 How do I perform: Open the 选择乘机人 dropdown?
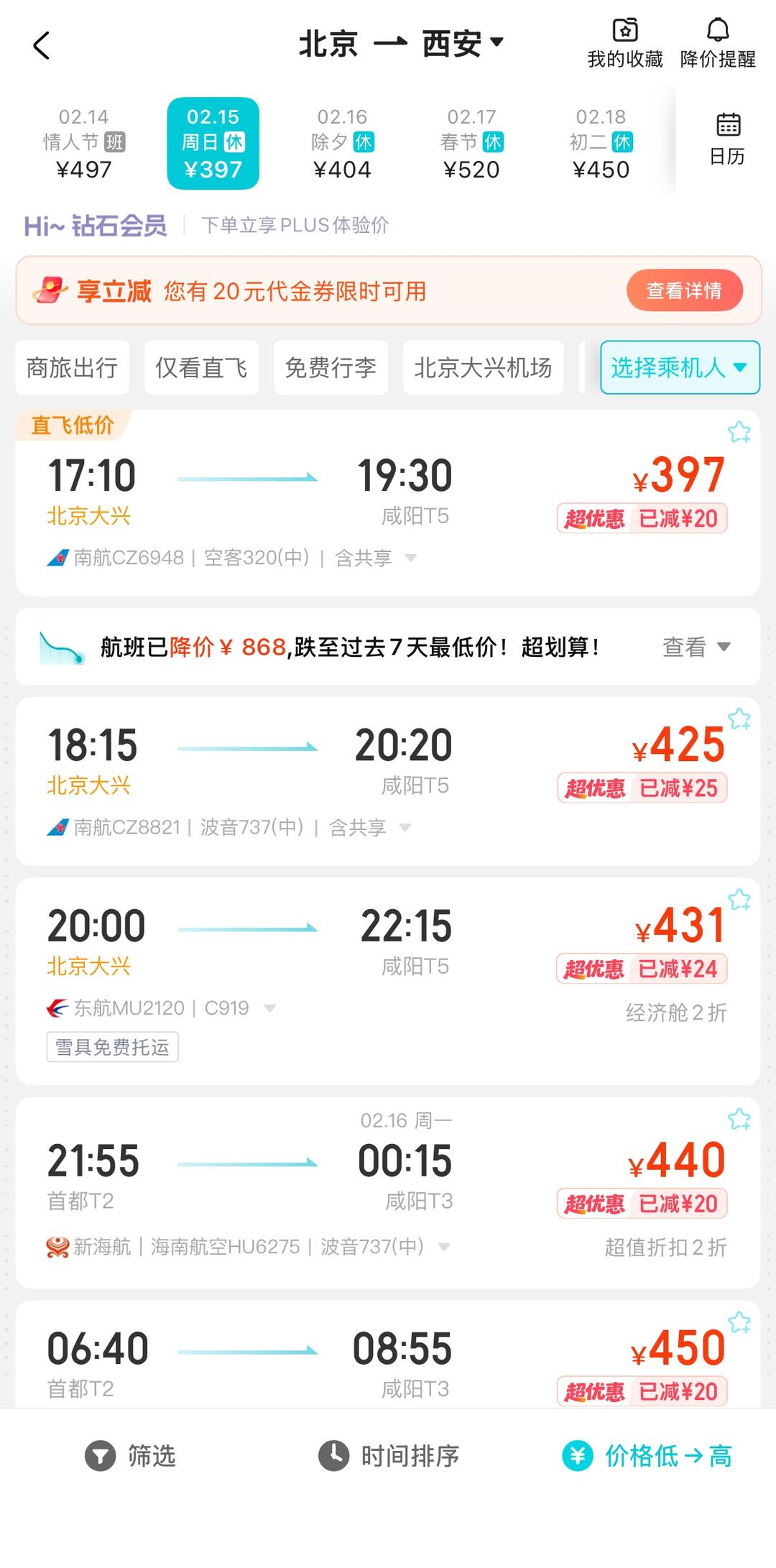[679, 368]
